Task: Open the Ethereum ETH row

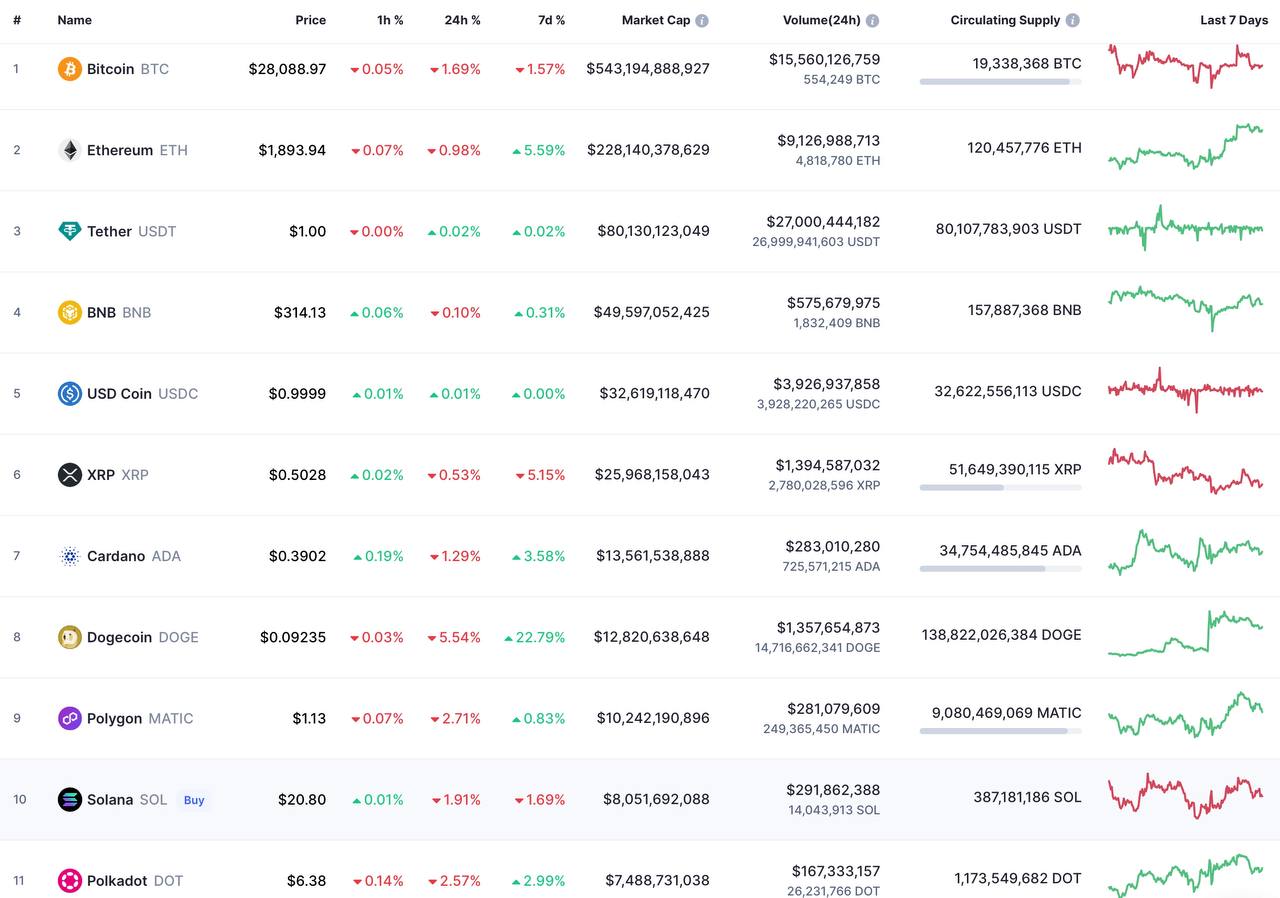Action: click(119, 150)
